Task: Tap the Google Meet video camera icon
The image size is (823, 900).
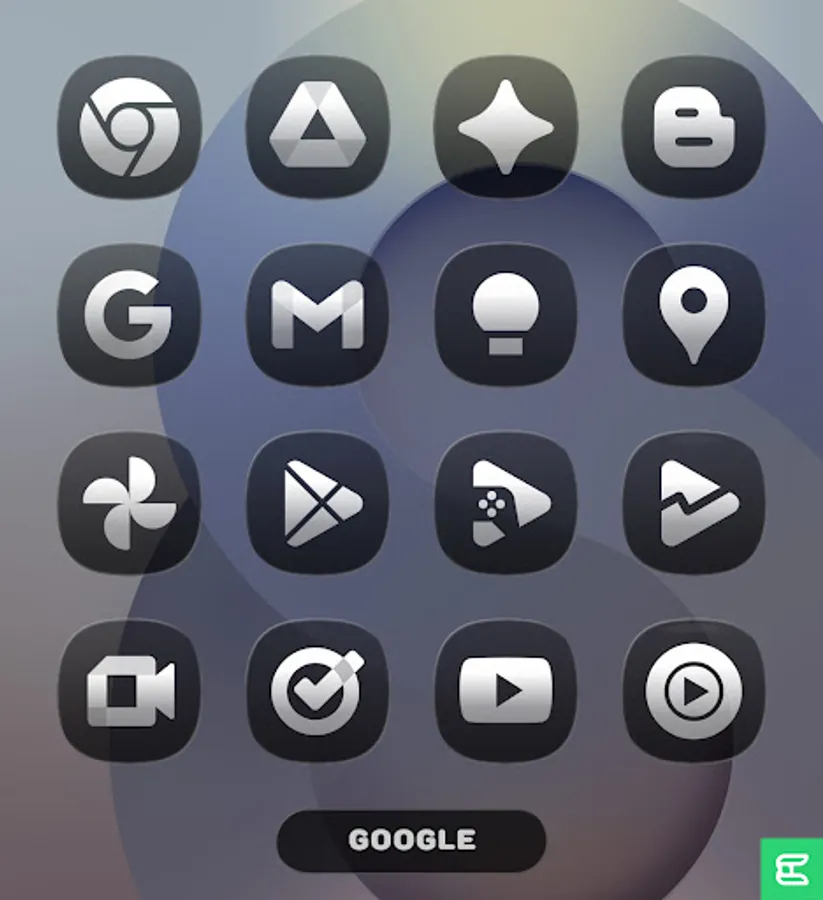Action: pyautogui.click(x=130, y=688)
